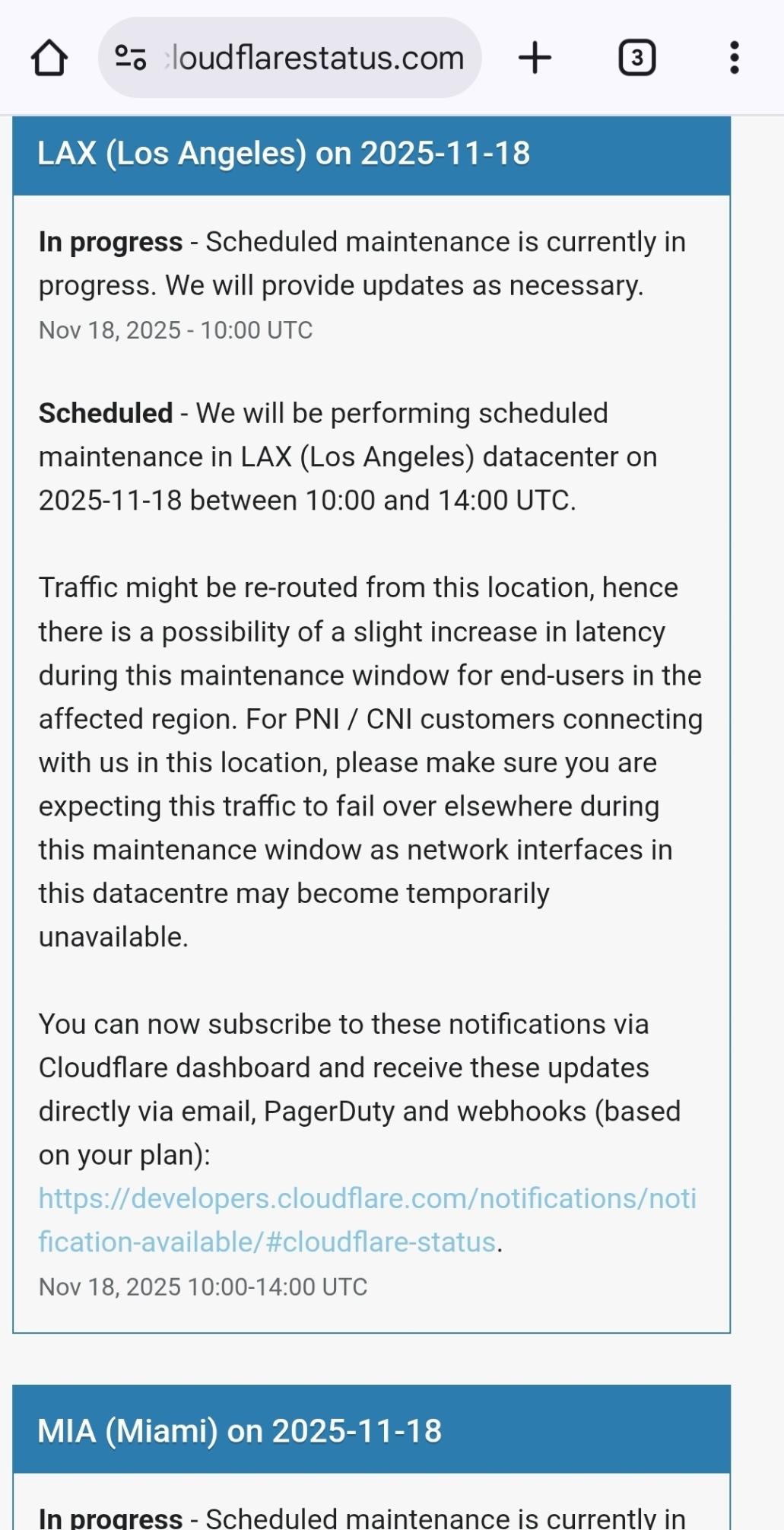Open the LAX (Los Angeles) maintenance heading

tap(284, 154)
